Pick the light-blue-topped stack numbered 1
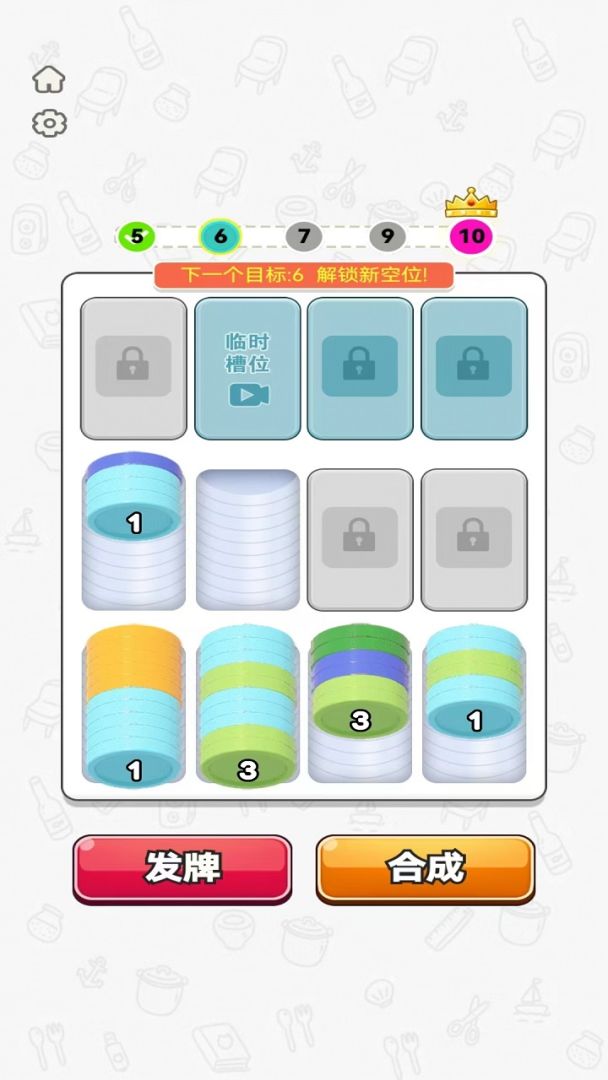 tap(474, 704)
